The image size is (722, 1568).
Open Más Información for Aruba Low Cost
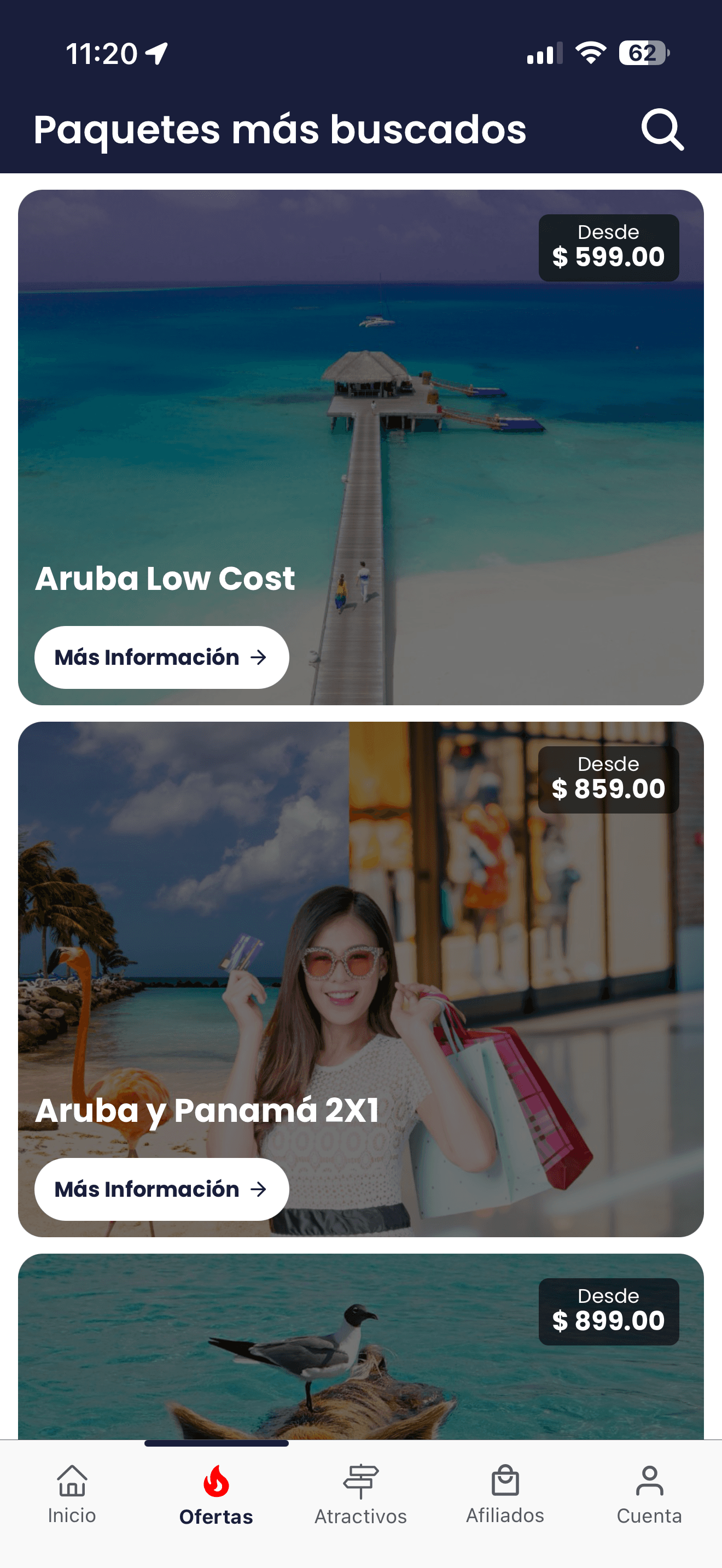[161, 657]
